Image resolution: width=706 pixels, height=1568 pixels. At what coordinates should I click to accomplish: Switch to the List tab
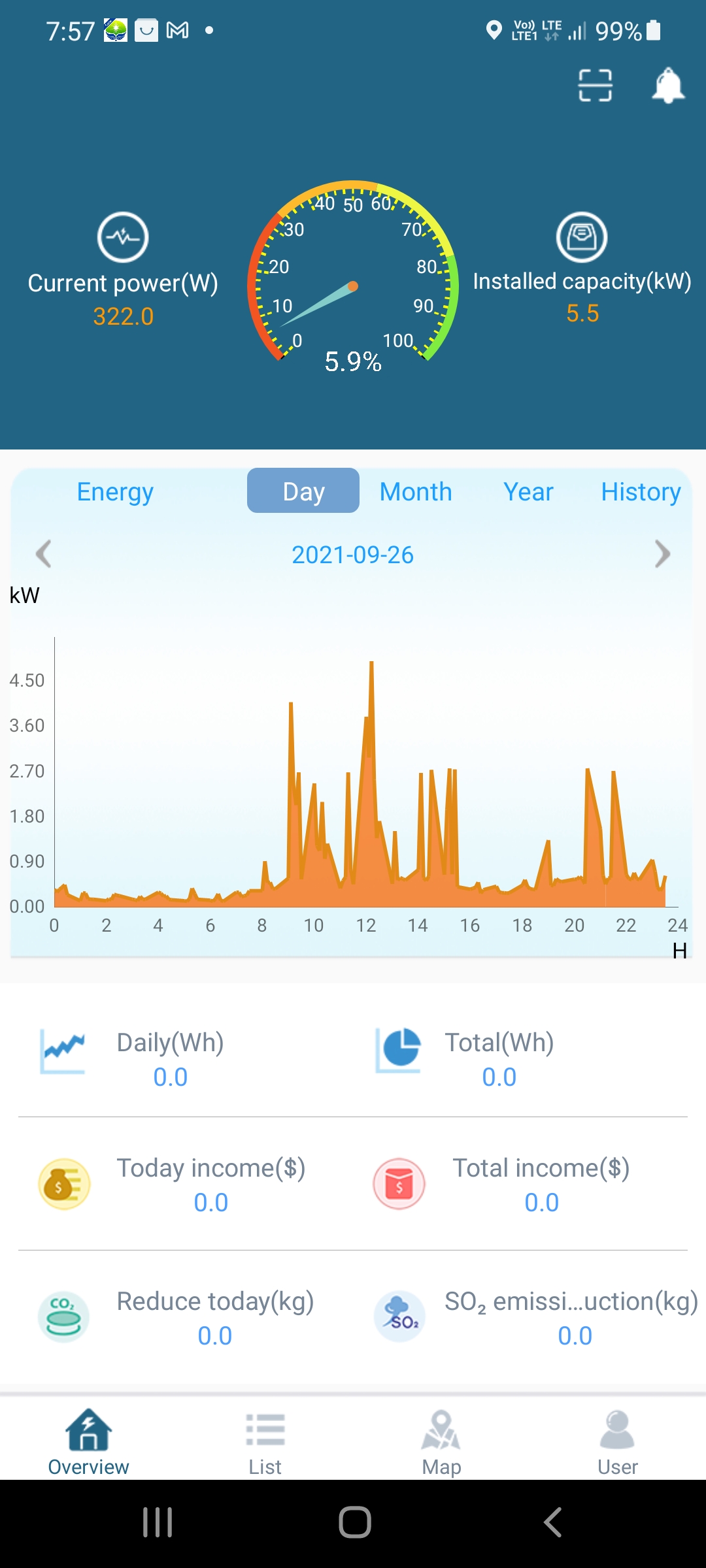point(265,1441)
